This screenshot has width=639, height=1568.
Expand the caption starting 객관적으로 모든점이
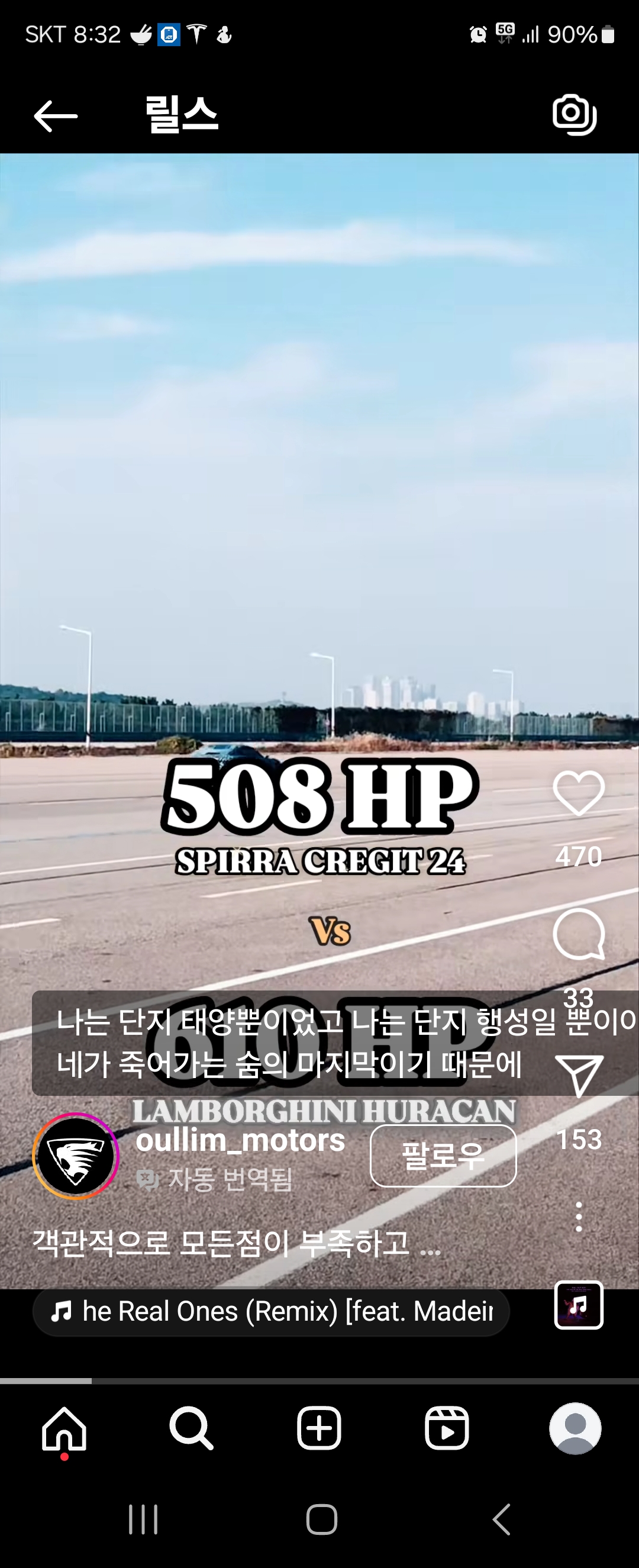click(236, 1243)
